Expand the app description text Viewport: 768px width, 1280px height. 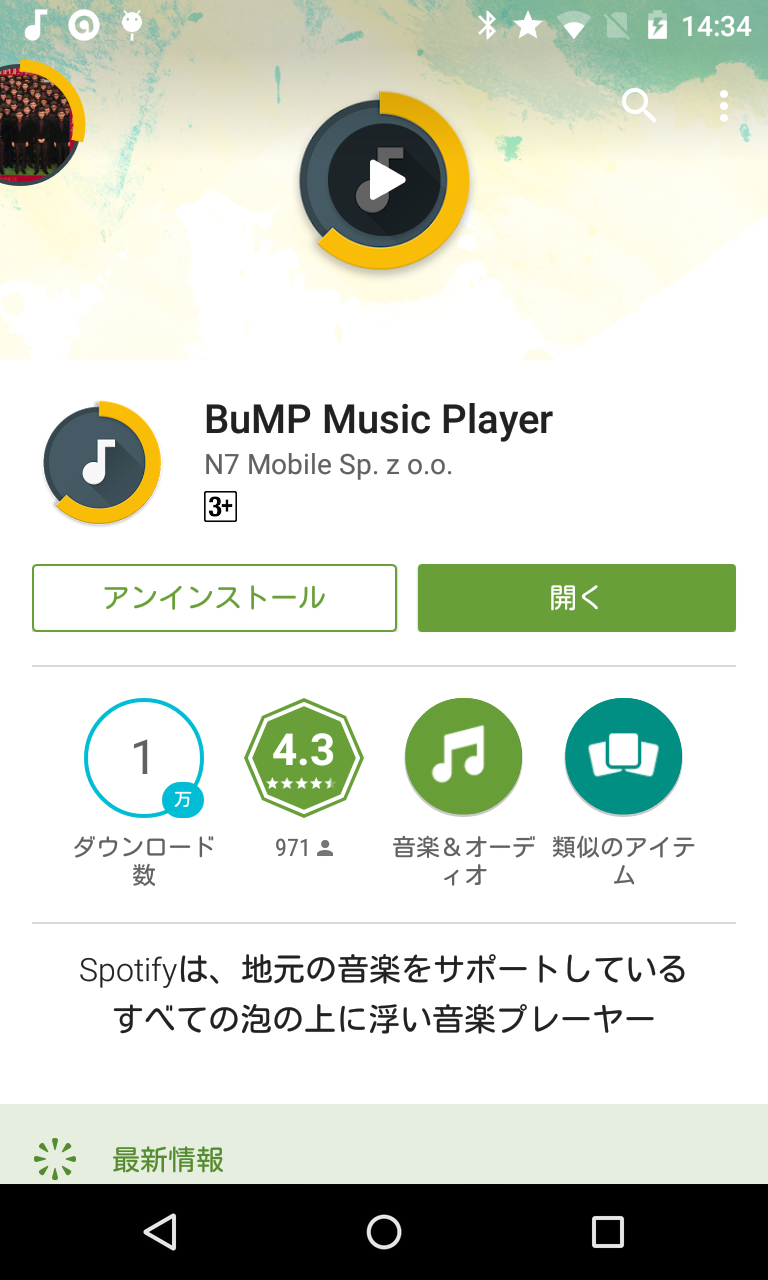pos(384,990)
